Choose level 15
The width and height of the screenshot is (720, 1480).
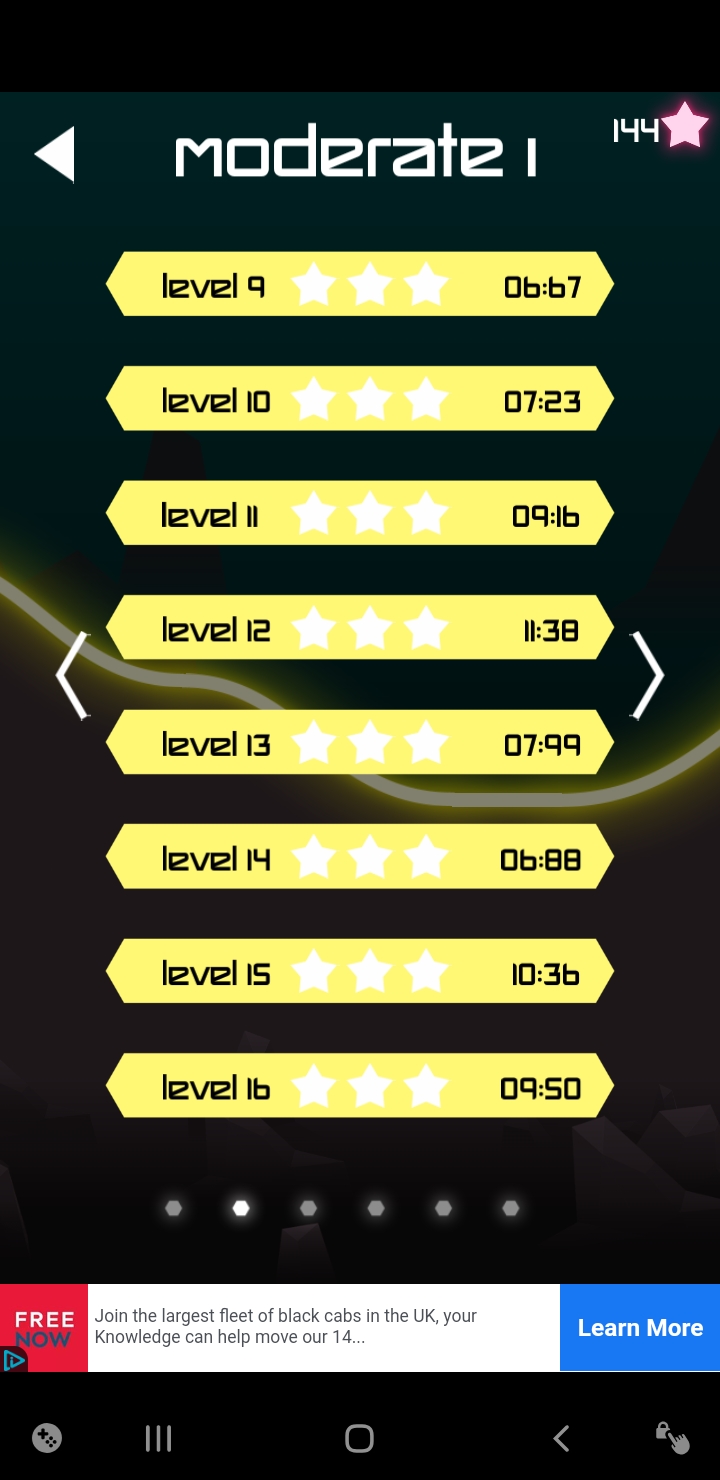click(360, 972)
